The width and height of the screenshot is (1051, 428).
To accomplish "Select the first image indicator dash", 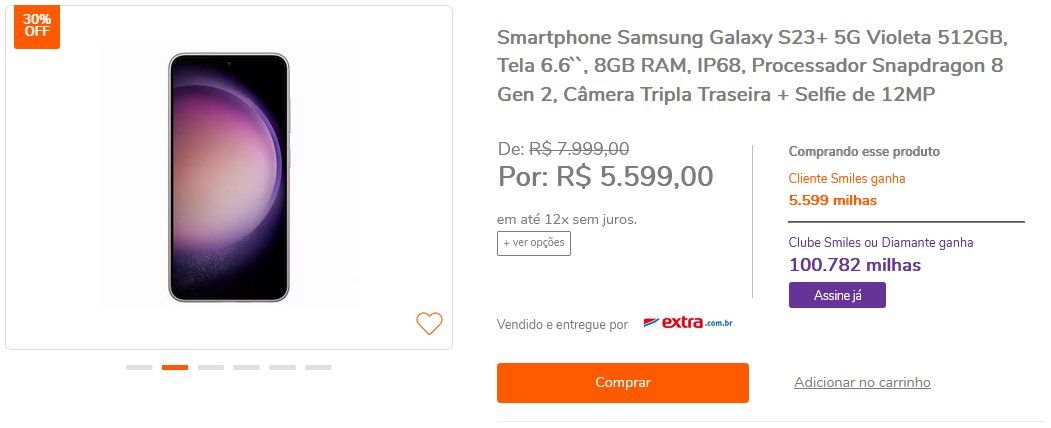I will (139, 367).
